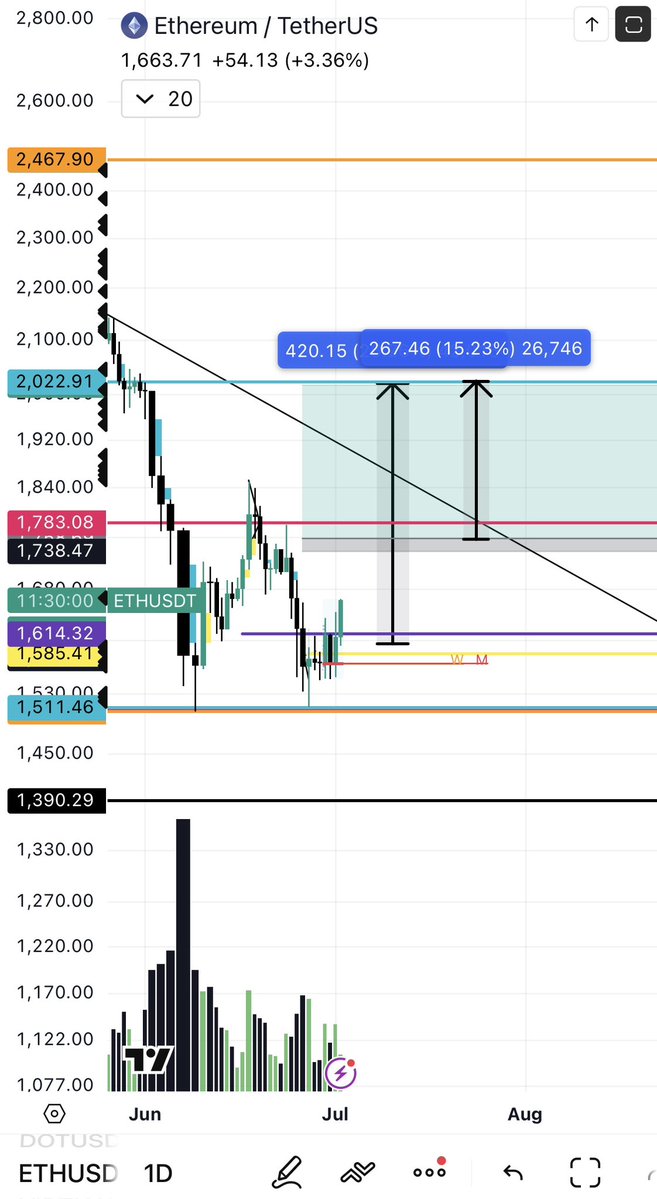The image size is (657, 1199).
Task: Open the drawing tools pencil
Action: pos(288,1171)
